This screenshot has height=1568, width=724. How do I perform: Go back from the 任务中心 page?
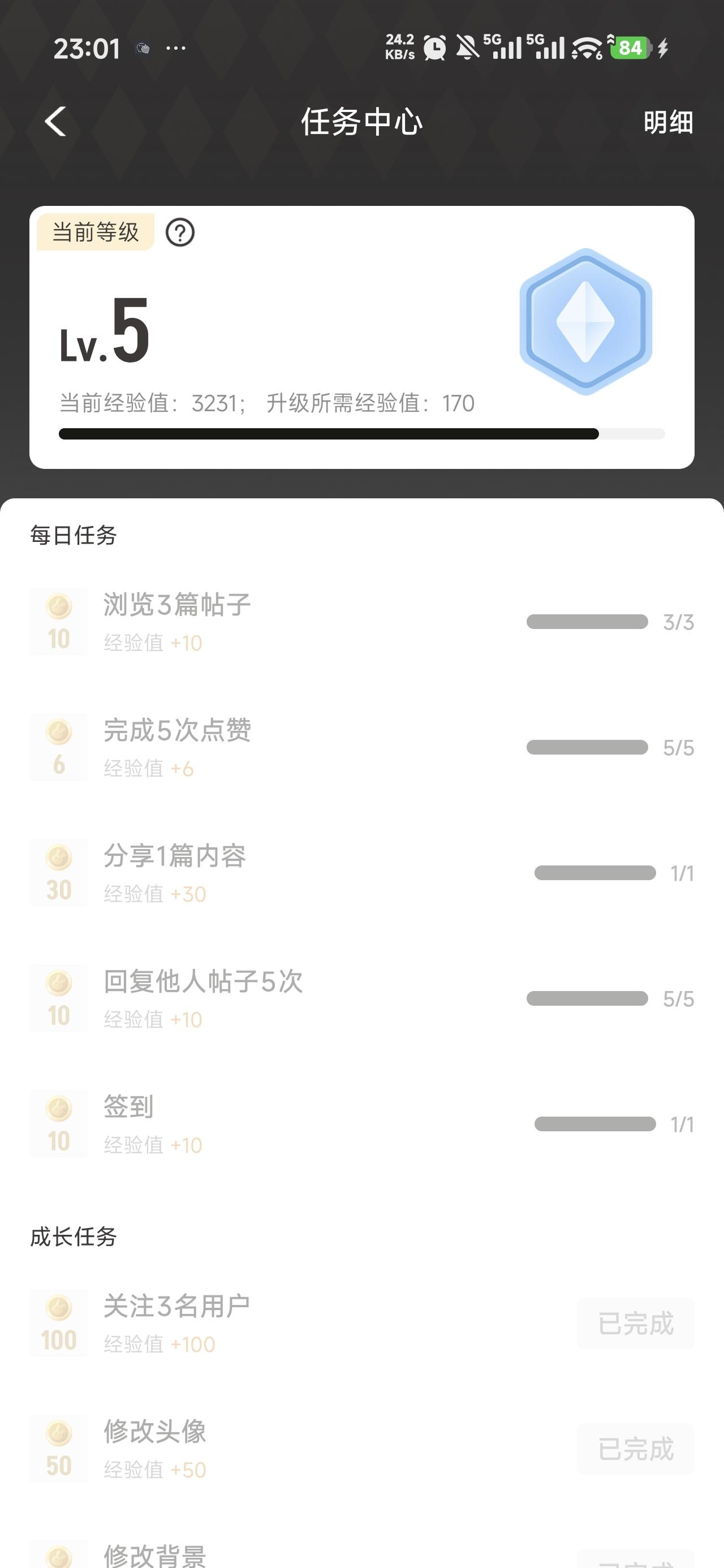tap(55, 122)
